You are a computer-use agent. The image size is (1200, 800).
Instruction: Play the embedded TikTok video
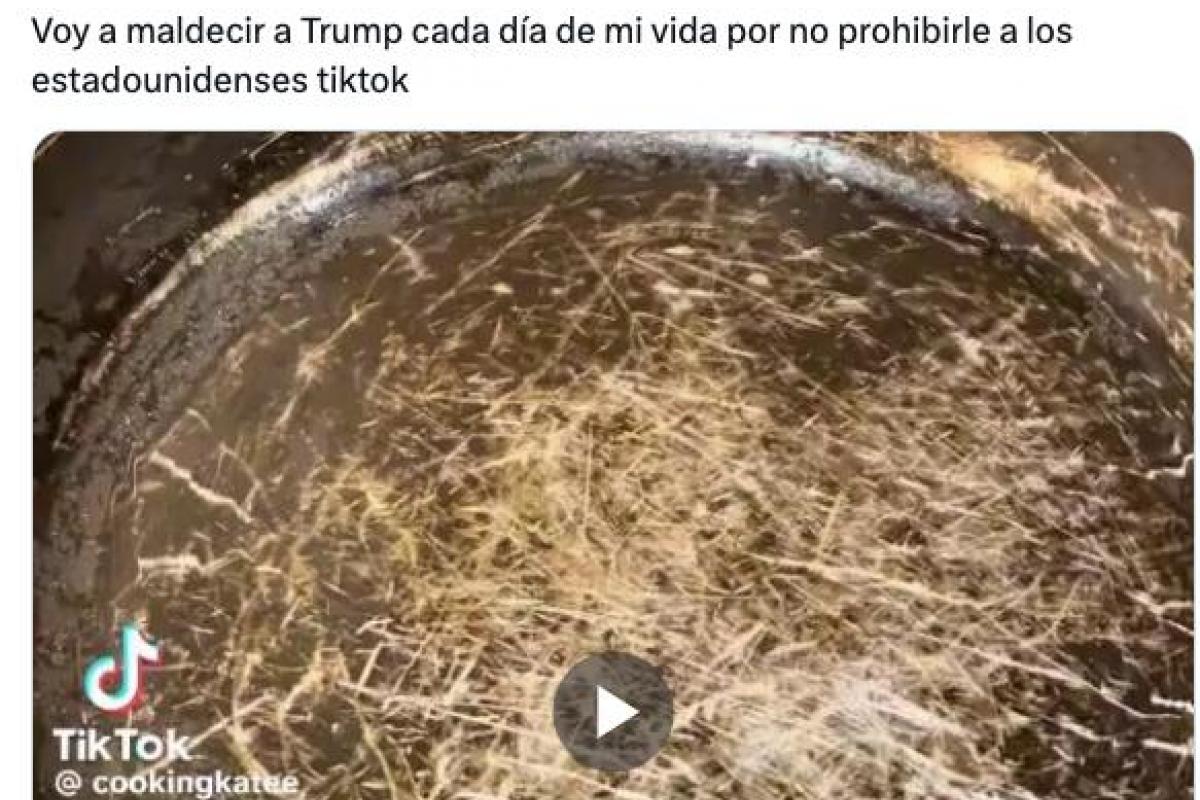coord(613,712)
